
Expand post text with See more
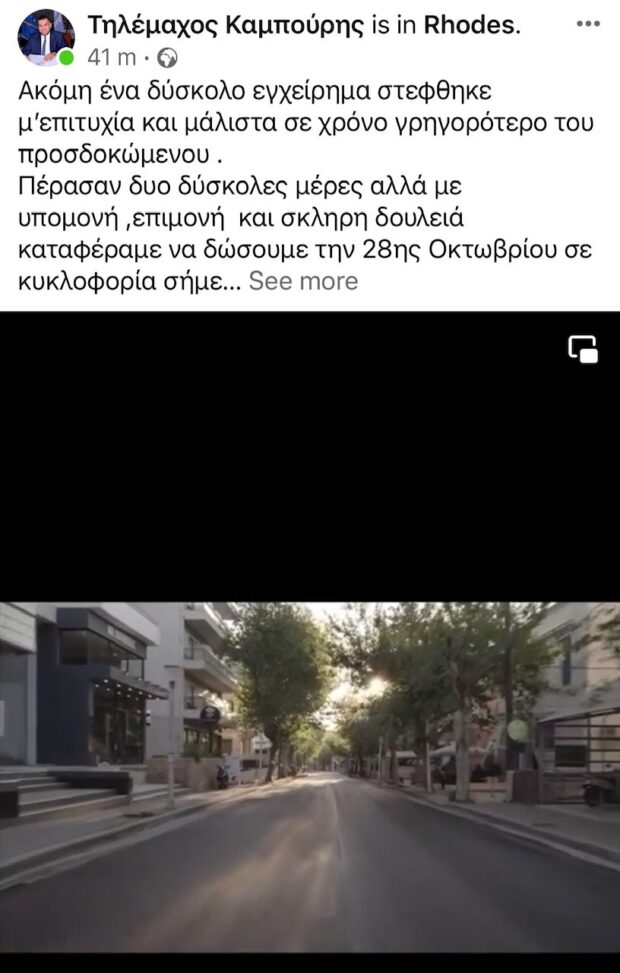coord(303,281)
